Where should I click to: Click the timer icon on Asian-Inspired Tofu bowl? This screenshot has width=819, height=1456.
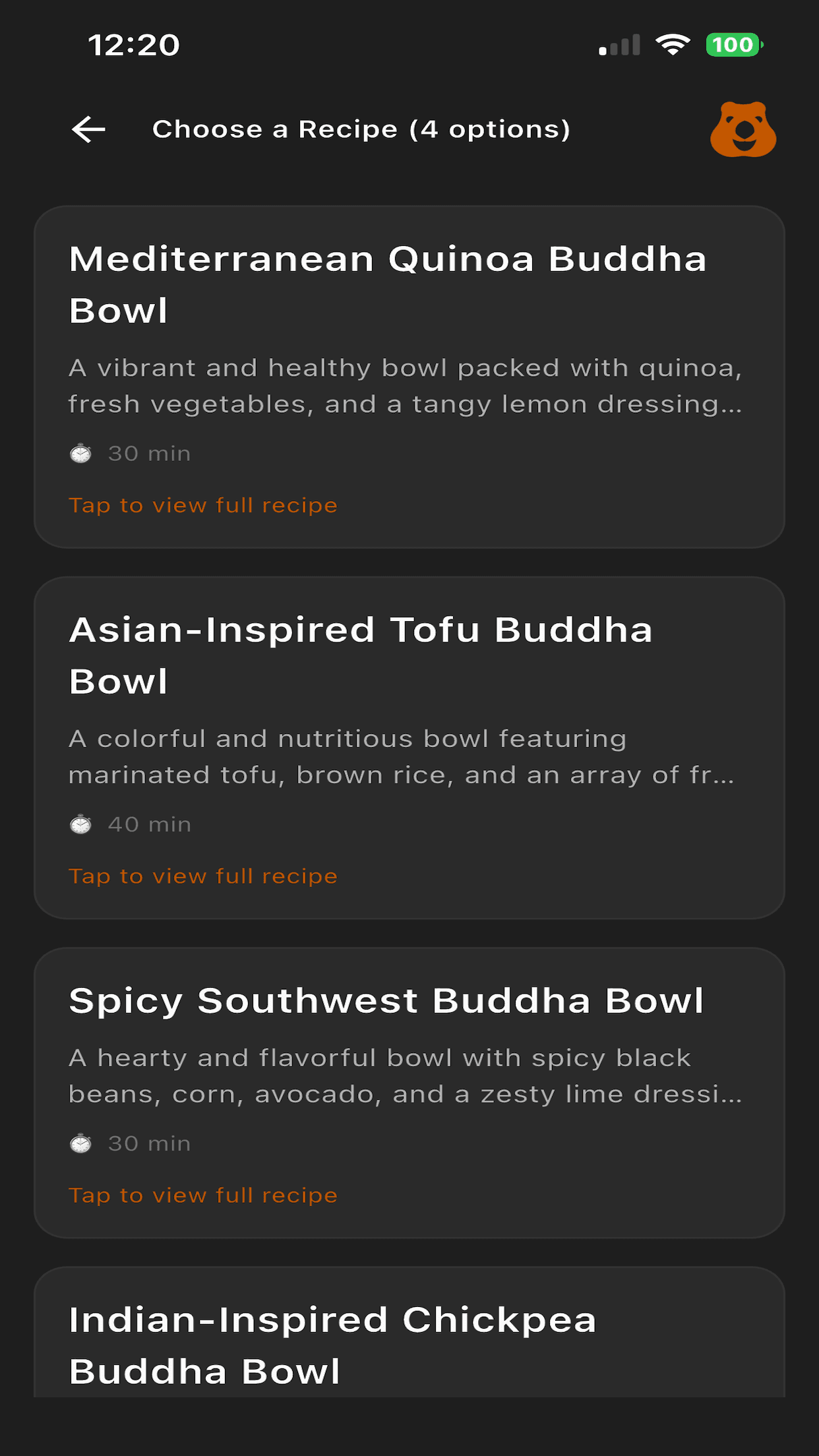click(80, 824)
